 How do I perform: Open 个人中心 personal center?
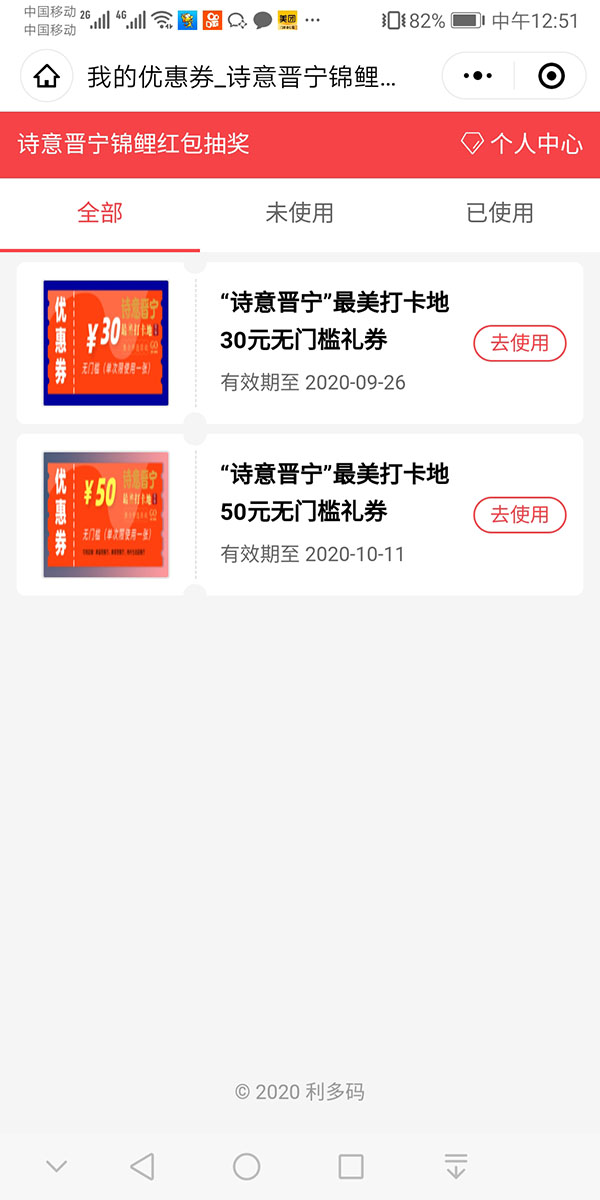[522, 144]
